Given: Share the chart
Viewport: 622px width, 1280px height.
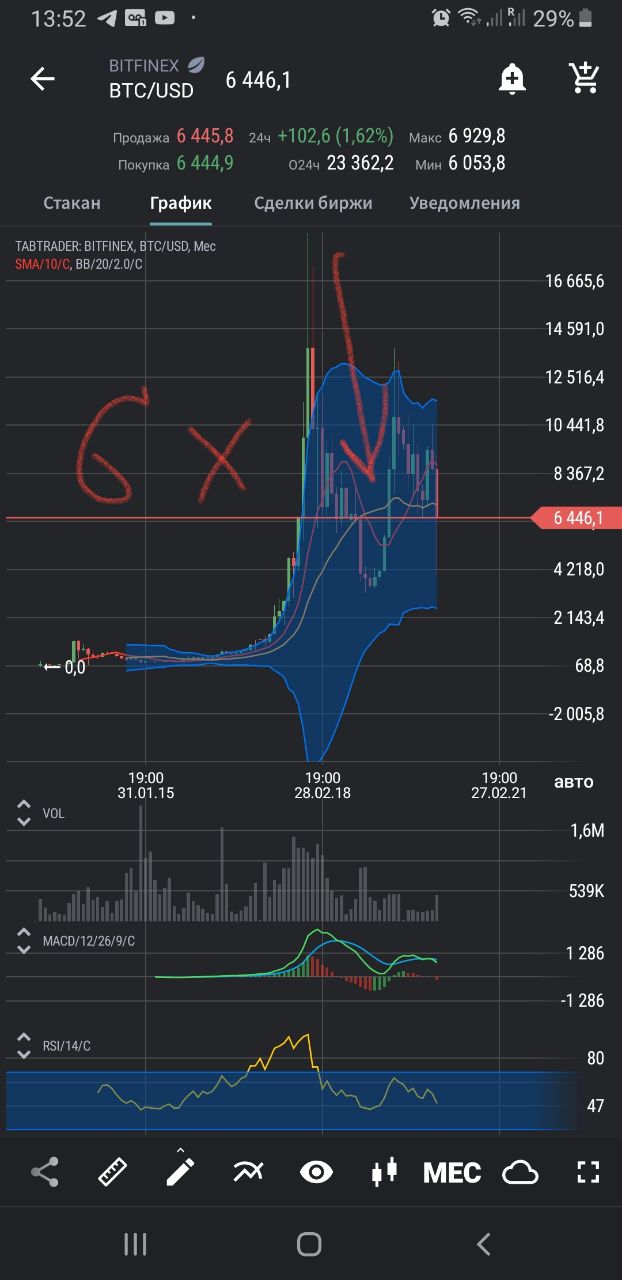Looking at the screenshot, I should click(45, 1172).
